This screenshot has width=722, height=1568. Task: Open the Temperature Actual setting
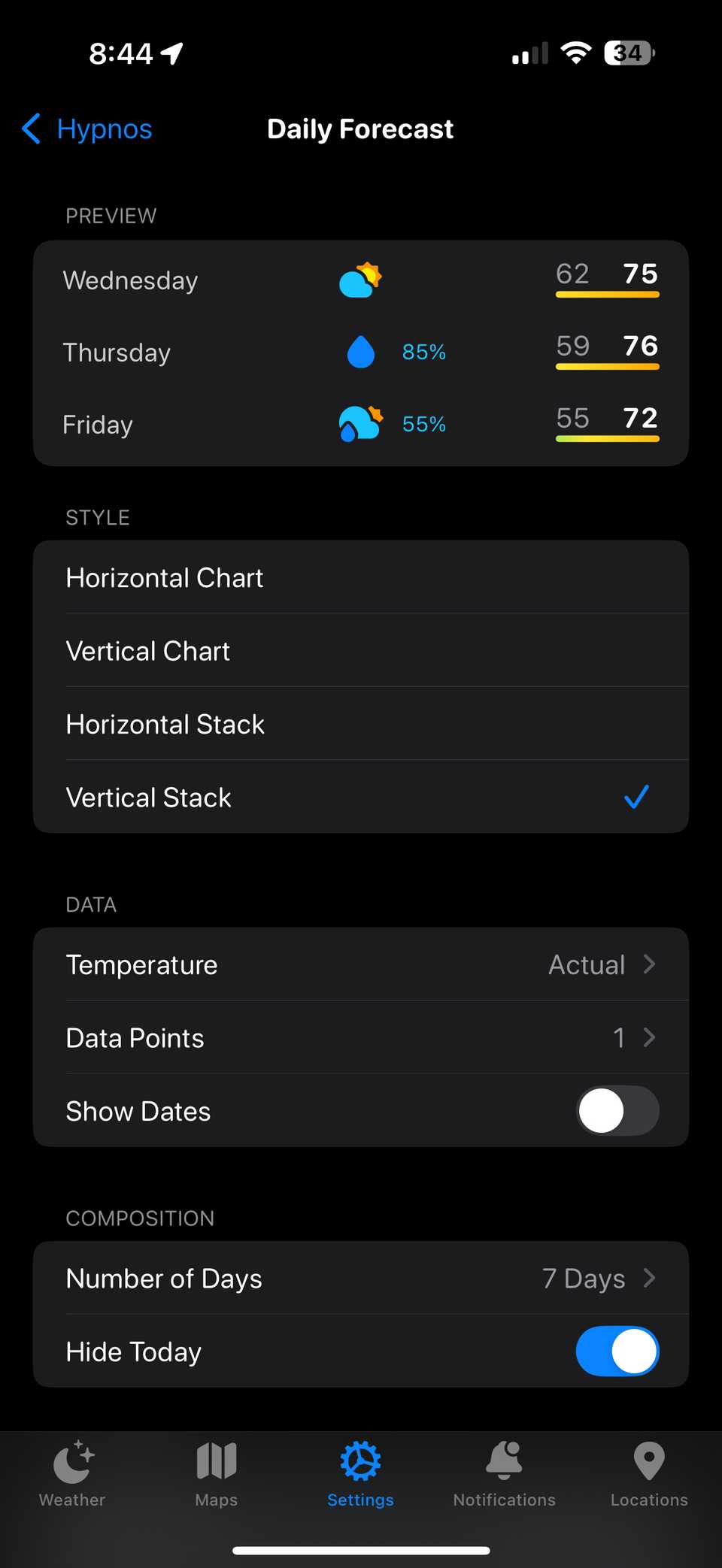tap(361, 964)
